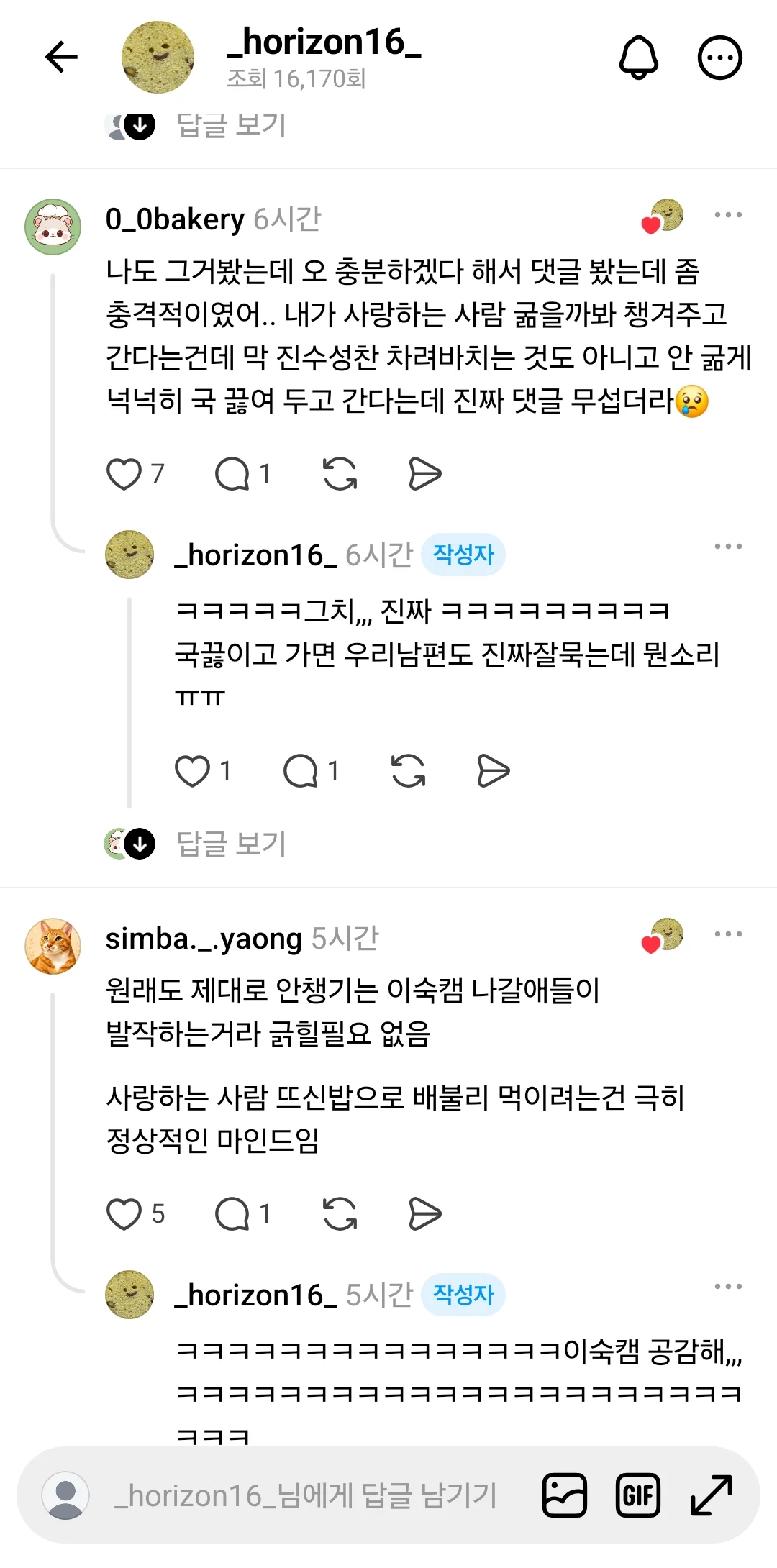
Task: Like 0_0bakery's comment
Action: tap(124, 475)
